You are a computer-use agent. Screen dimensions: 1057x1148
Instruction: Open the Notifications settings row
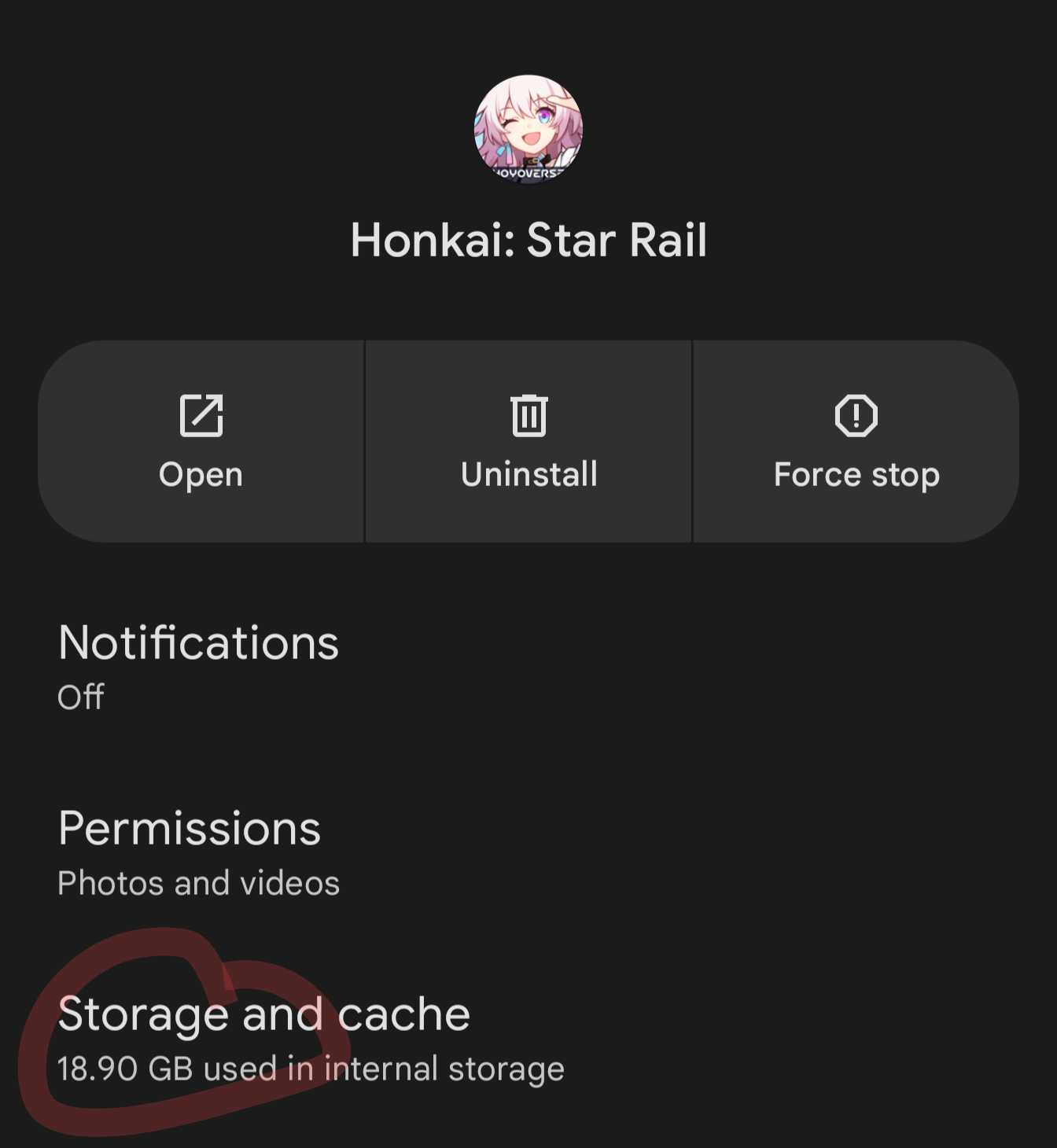[x=198, y=664]
